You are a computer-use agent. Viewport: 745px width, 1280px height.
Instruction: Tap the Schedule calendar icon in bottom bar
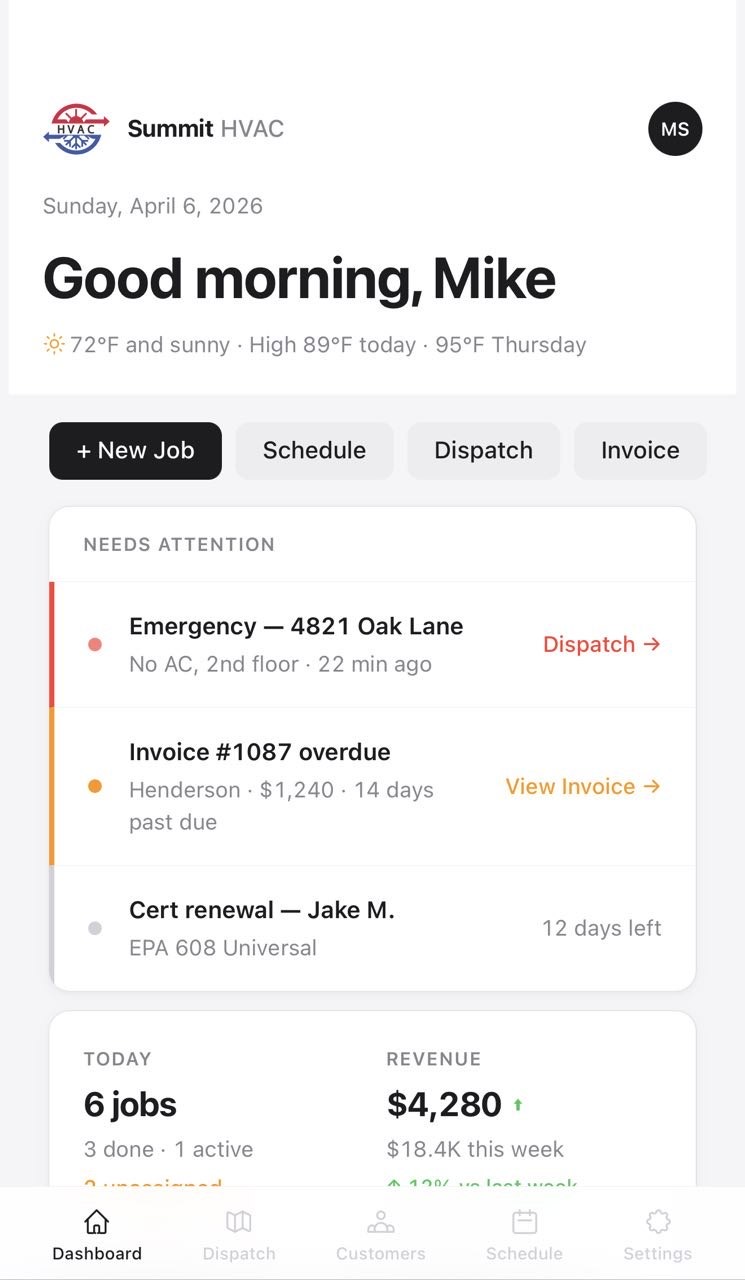tap(524, 1221)
